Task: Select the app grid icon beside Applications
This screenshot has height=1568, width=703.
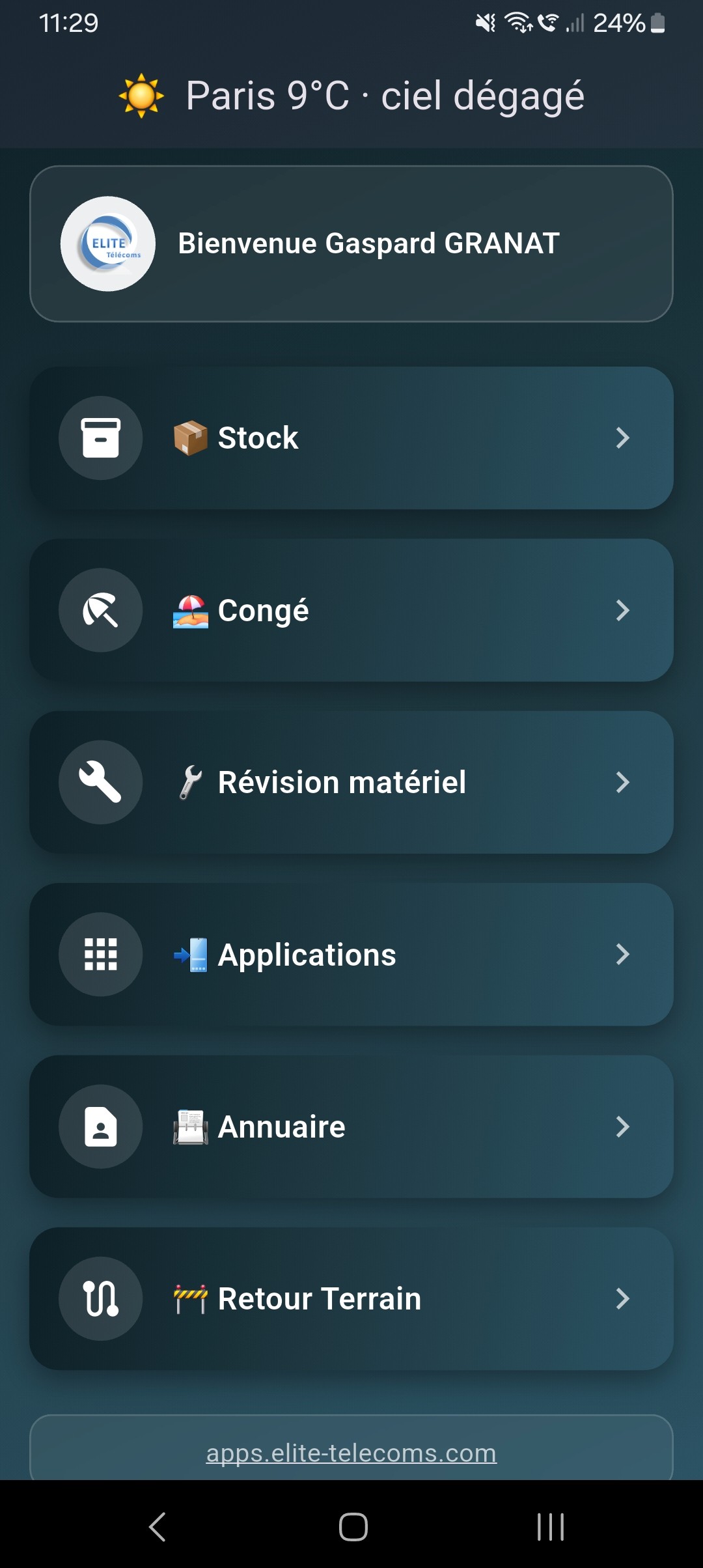Action: click(x=100, y=955)
